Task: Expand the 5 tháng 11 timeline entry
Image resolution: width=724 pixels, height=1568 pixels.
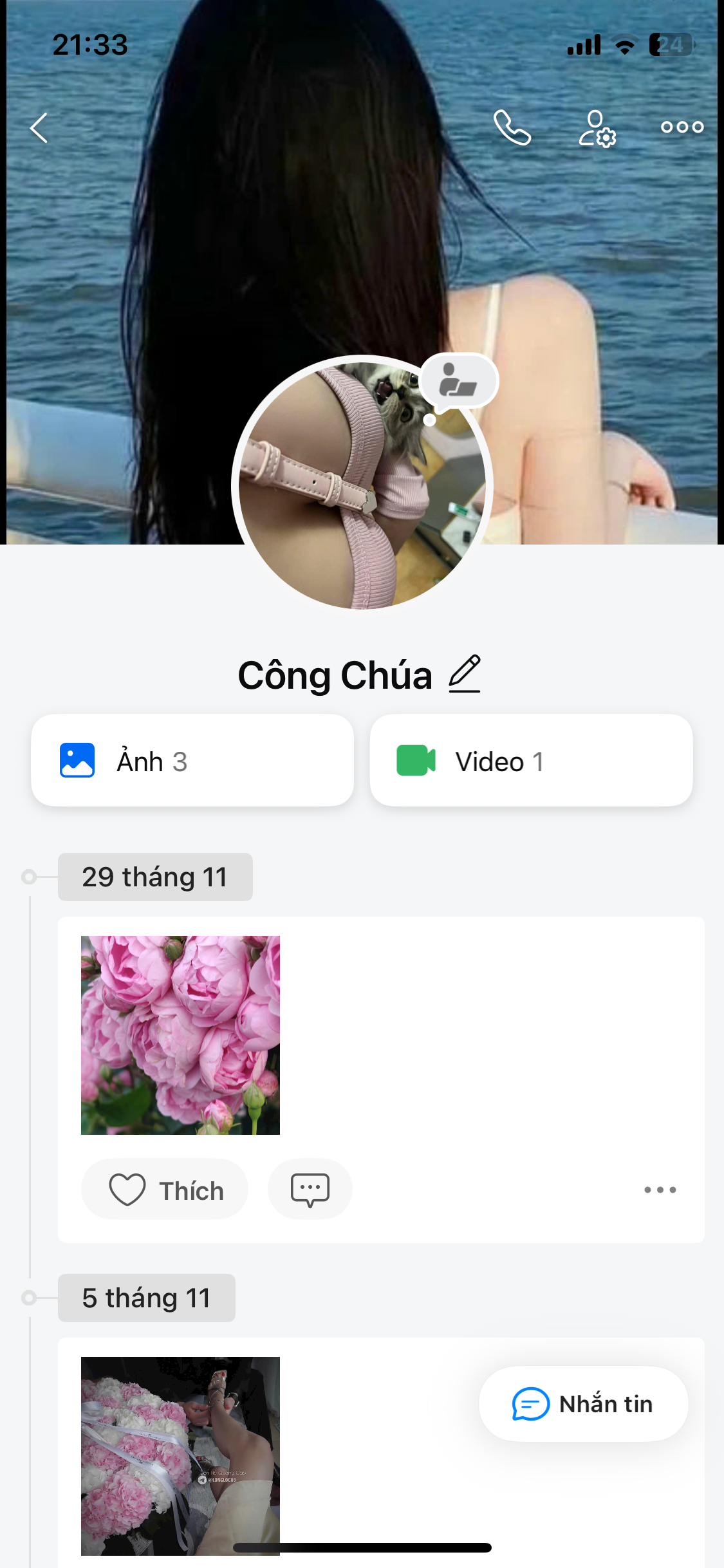Action: click(146, 1298)
